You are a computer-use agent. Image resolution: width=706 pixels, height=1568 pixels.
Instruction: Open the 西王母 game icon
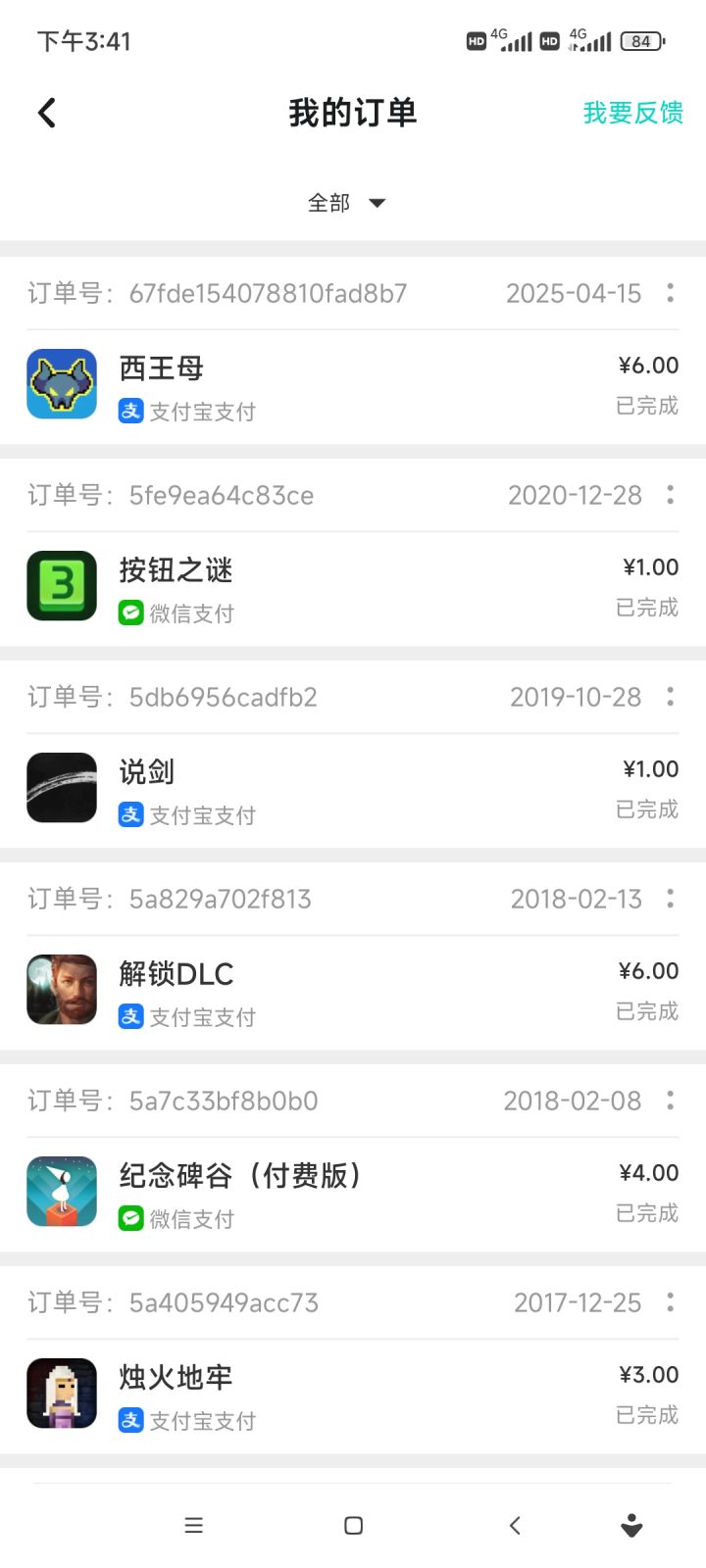(x=61, y=384)
